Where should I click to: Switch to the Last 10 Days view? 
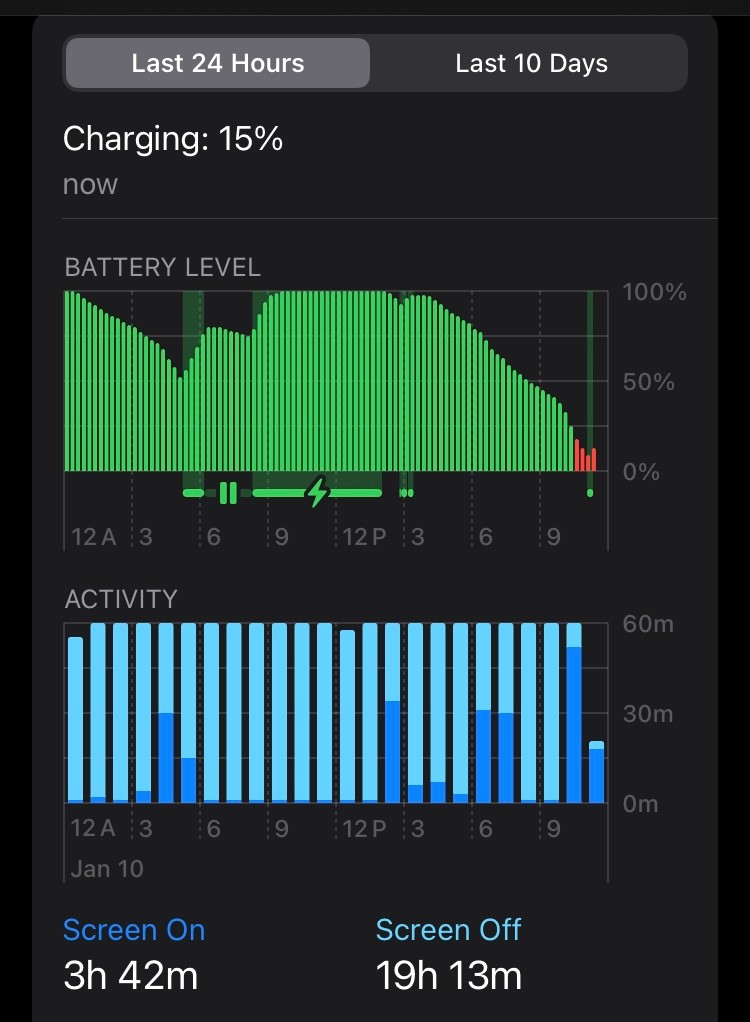click(x=531, y=64)
